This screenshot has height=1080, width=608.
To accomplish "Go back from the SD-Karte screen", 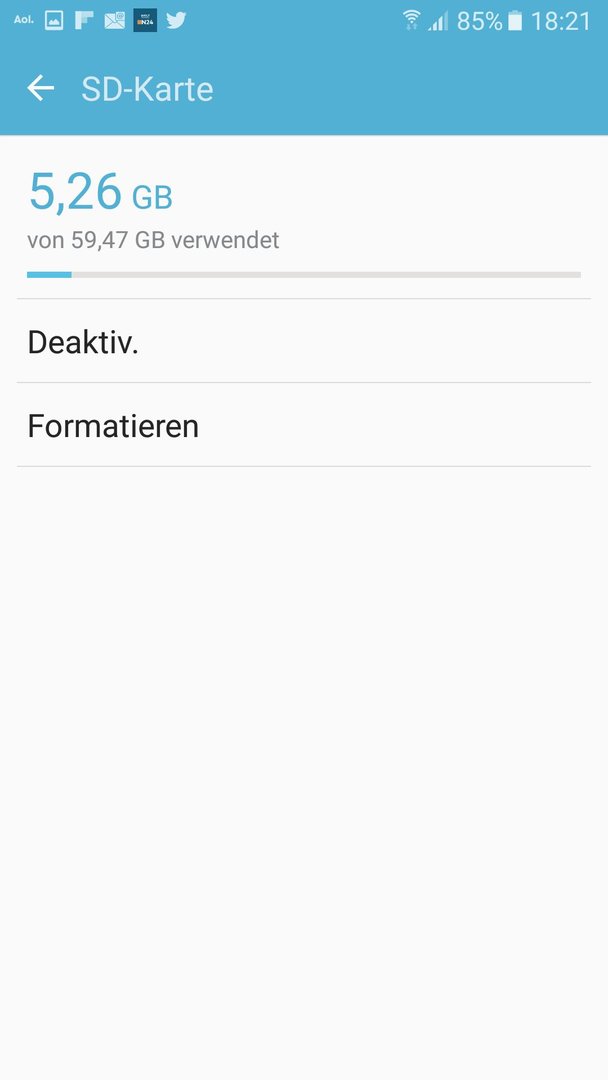I will pos(40,88).
